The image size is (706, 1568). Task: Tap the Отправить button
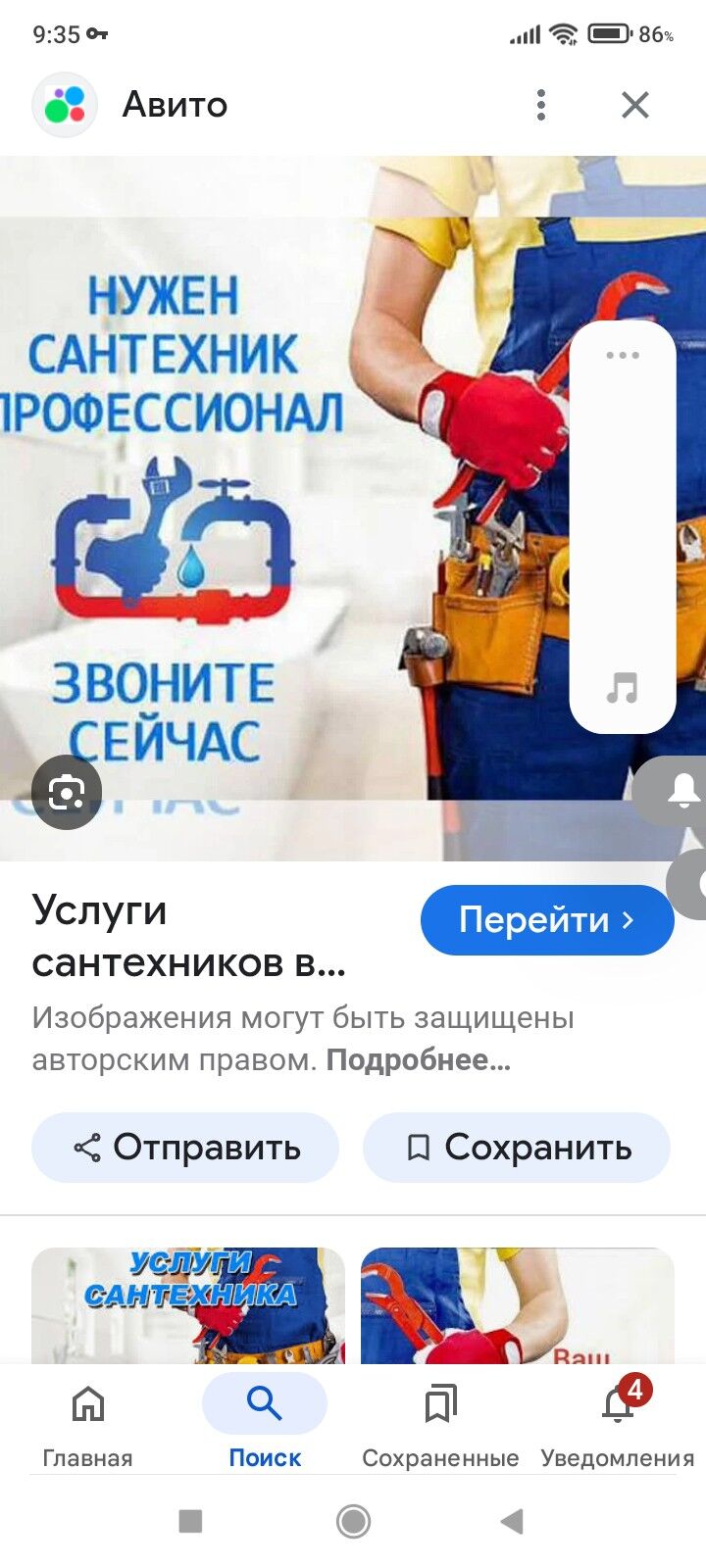[x=184, y=1147]
